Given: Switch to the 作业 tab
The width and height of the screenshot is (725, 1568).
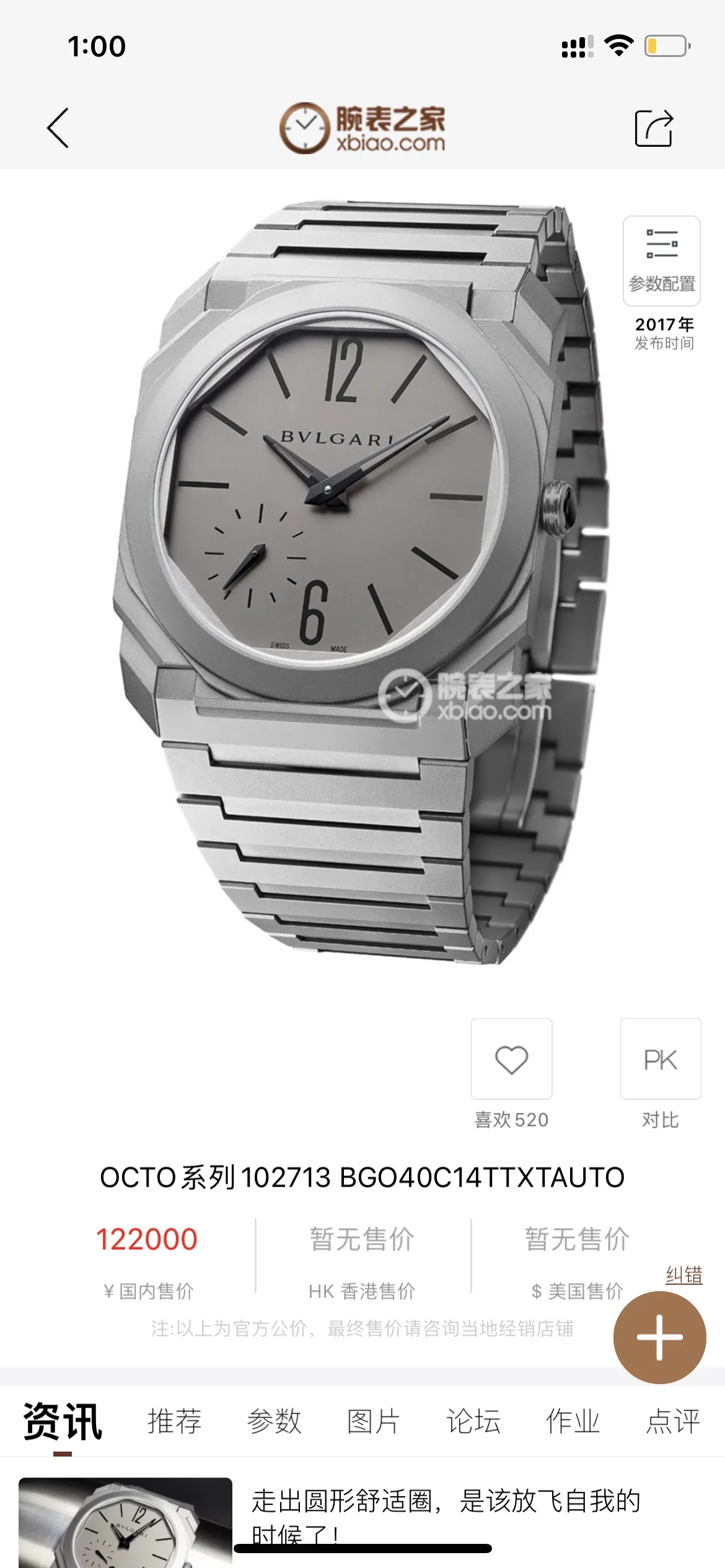Looking at the screenshot, I should 573,1421.
